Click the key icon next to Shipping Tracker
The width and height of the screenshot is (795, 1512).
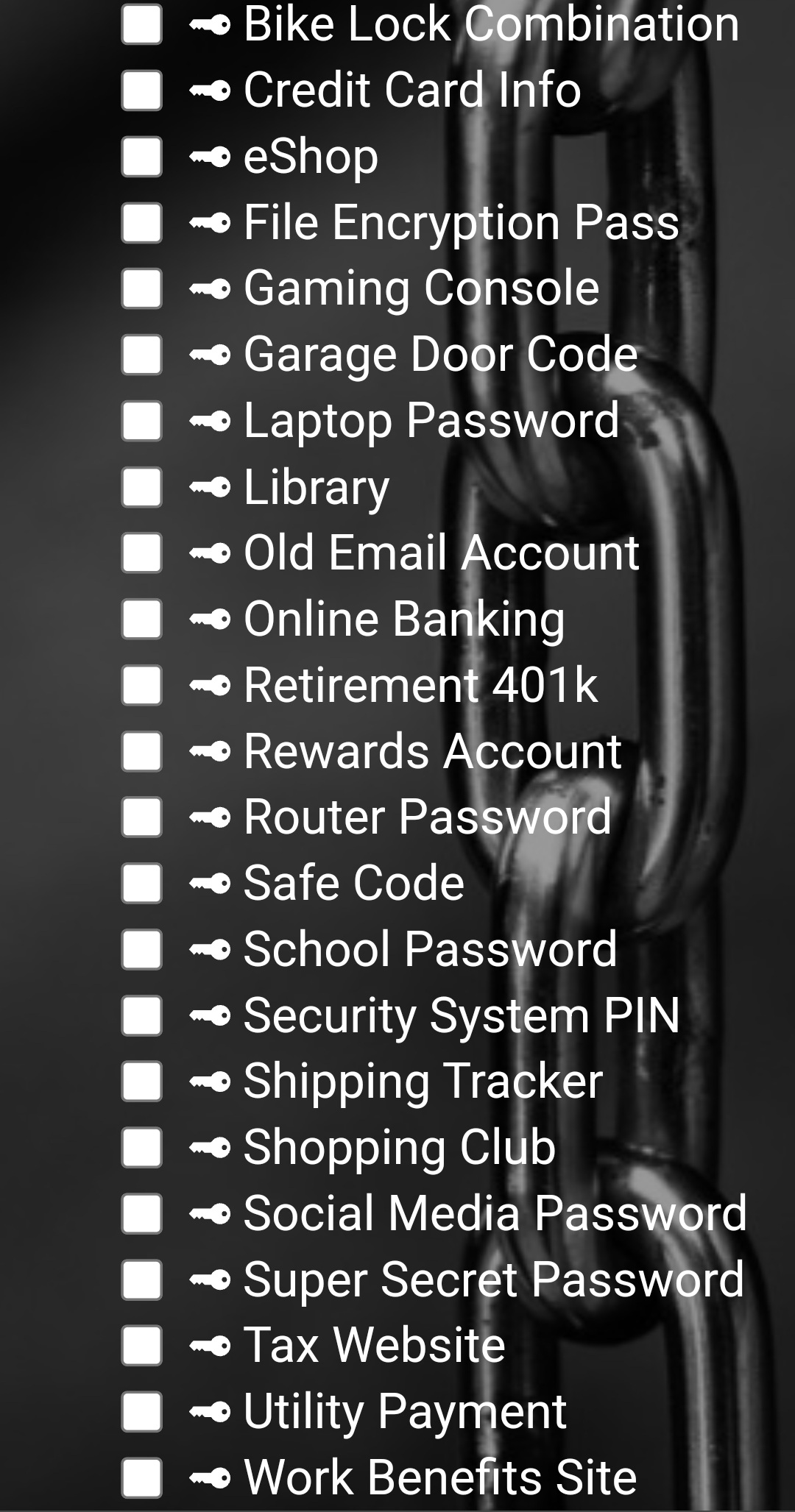click(x=211, y=1080)
